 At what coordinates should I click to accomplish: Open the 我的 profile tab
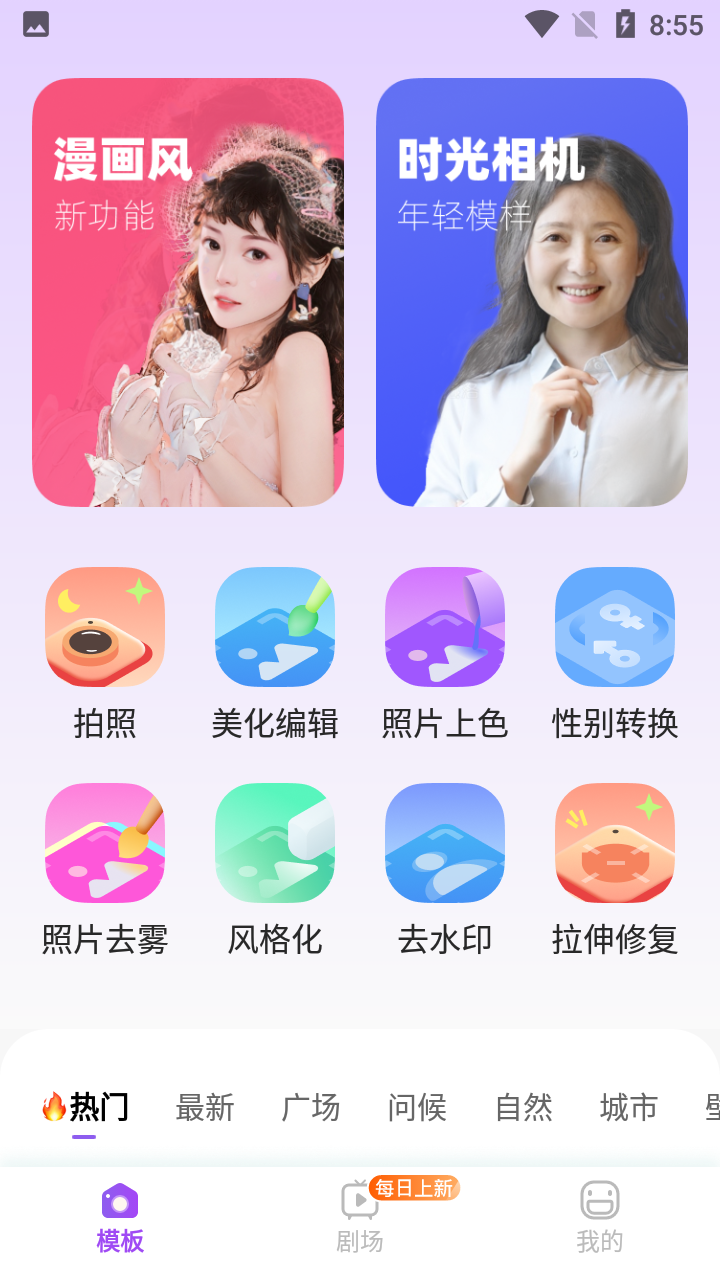click(600, 1218)
